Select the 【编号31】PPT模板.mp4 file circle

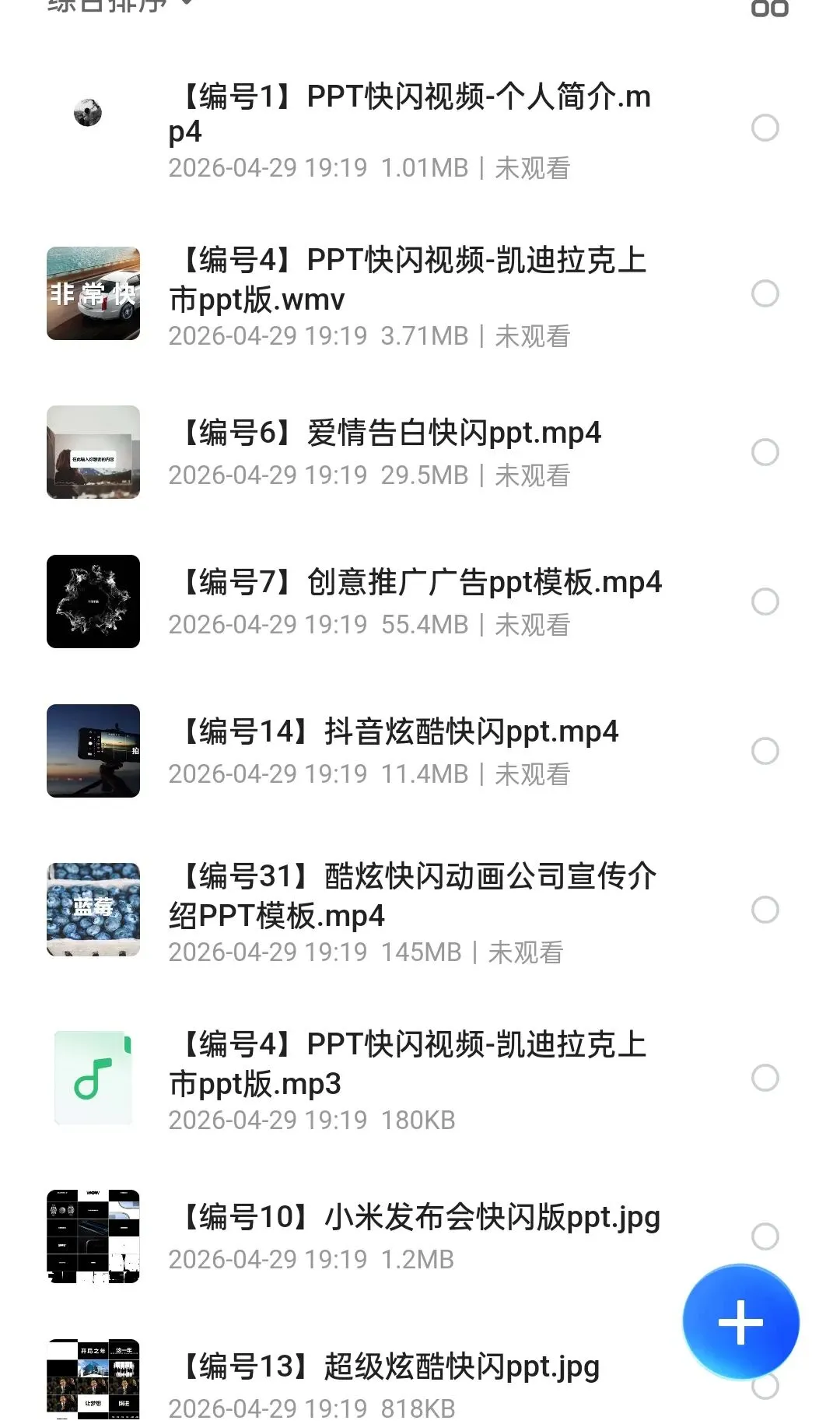[x=765, y=910]
